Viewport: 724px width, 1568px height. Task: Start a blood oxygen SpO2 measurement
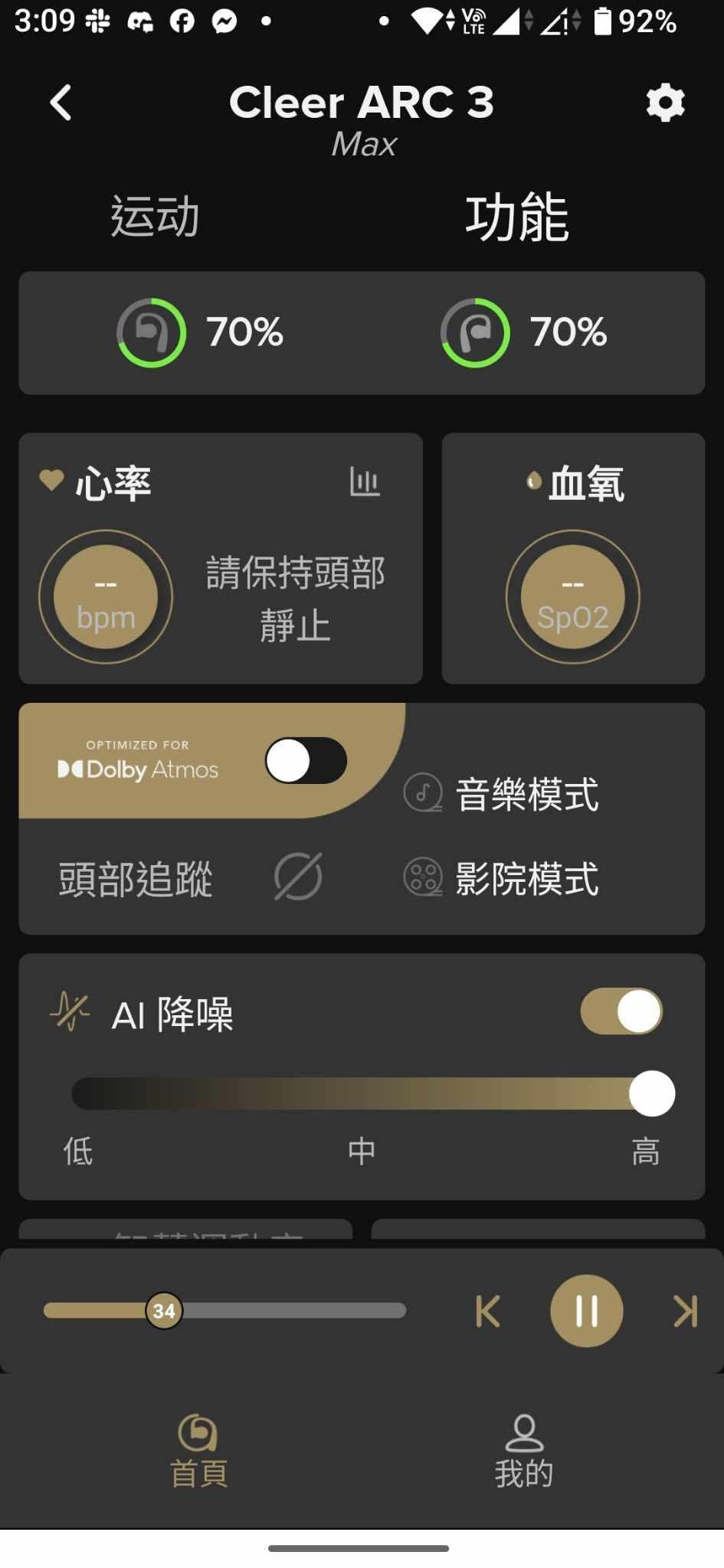[572, 597]
